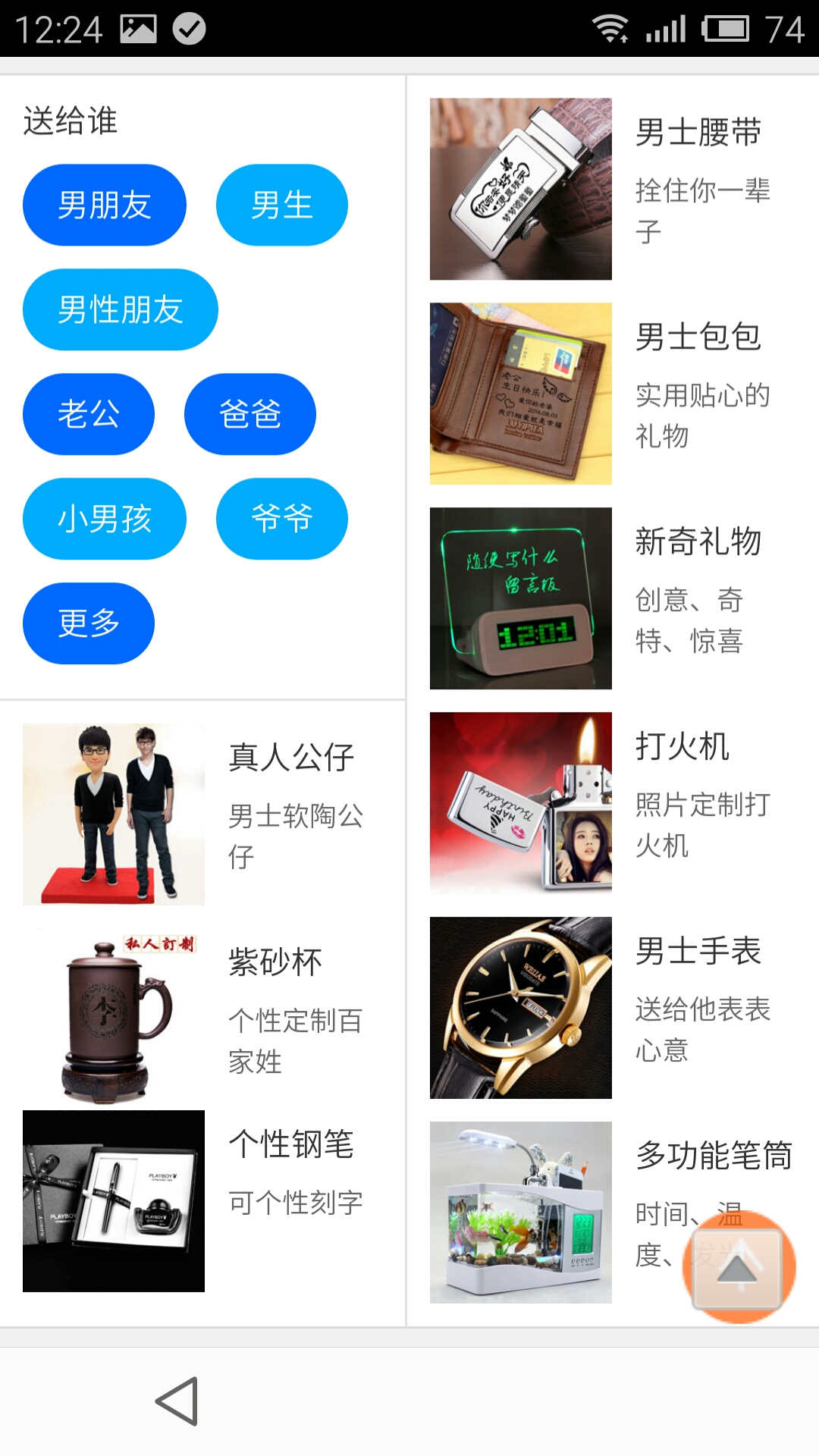Image resolution: width=819 pixels, height=1456 pixels.
Task: Select the 爸爸 category chip
Action: 249,414
